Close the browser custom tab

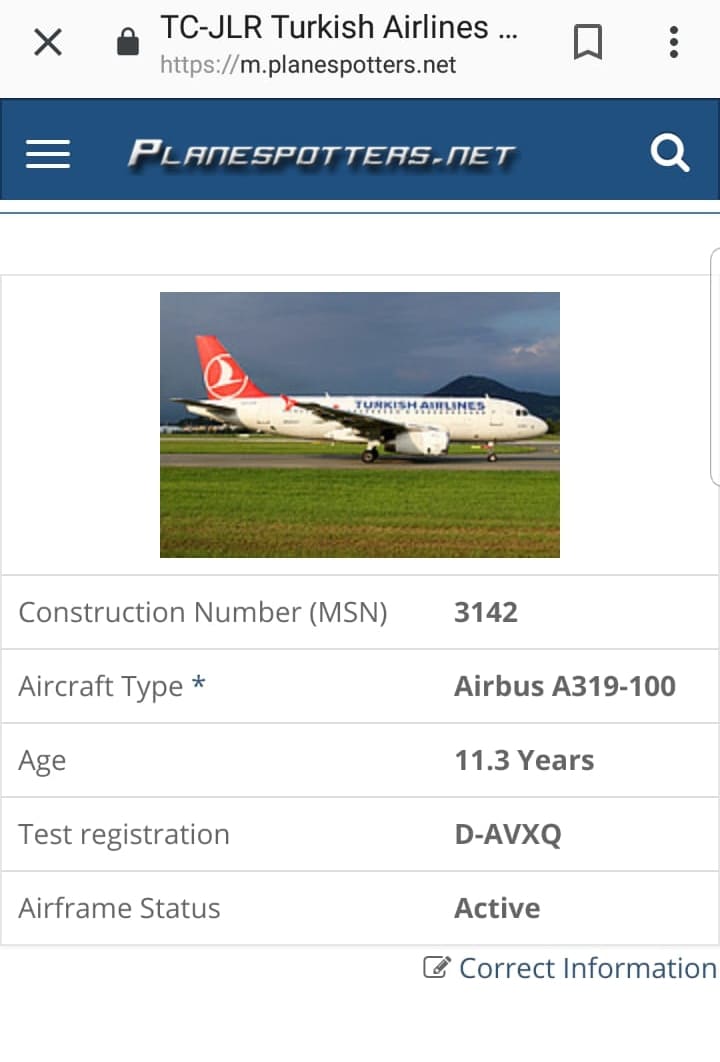(47, 42)
